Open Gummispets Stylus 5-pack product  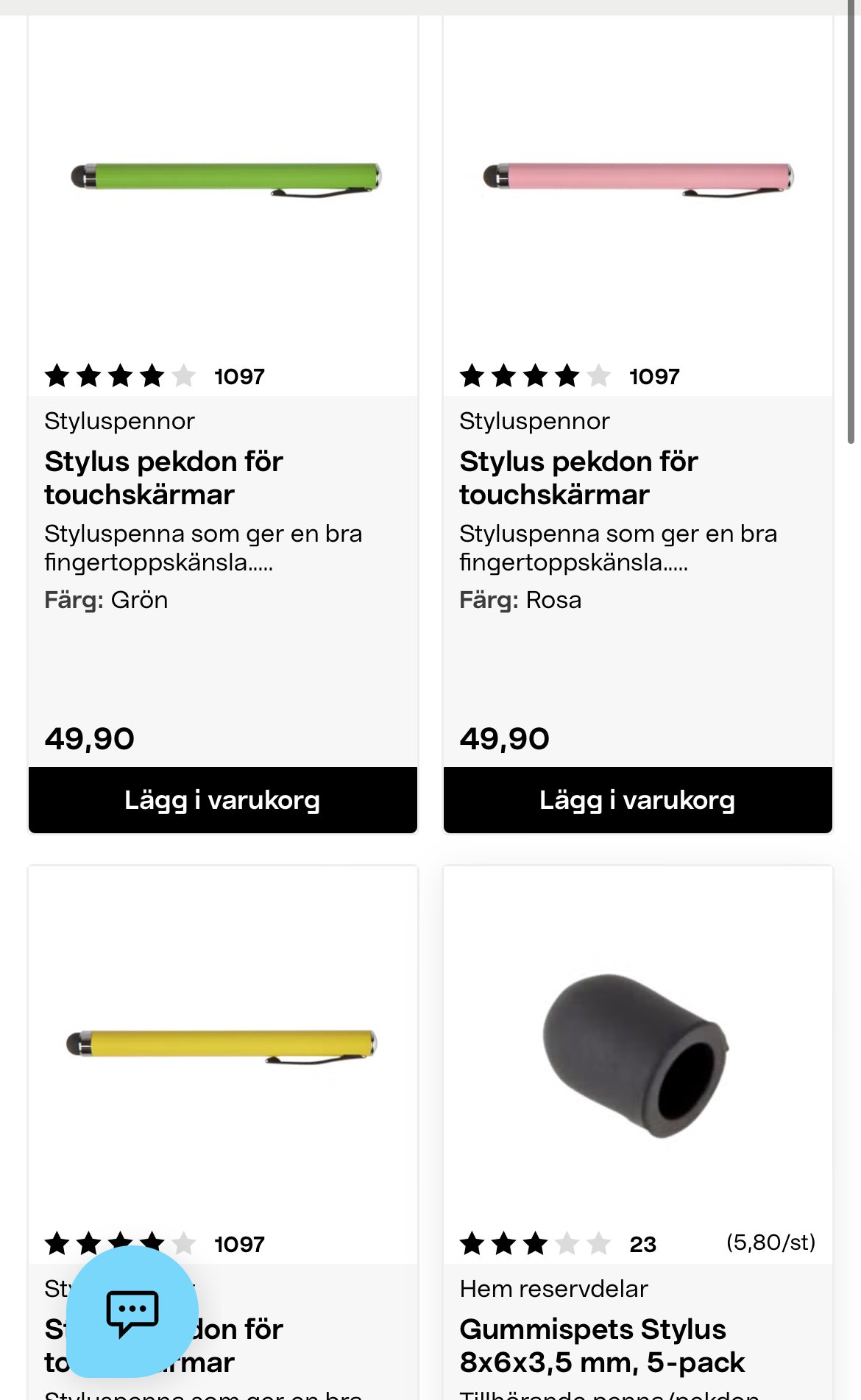tap(602, 1346)
